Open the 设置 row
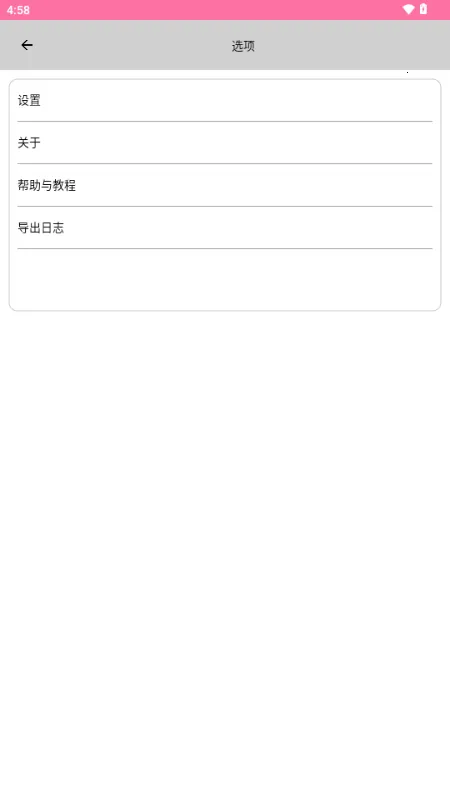This screenshot has width=450, height=800. pos(224,101)
